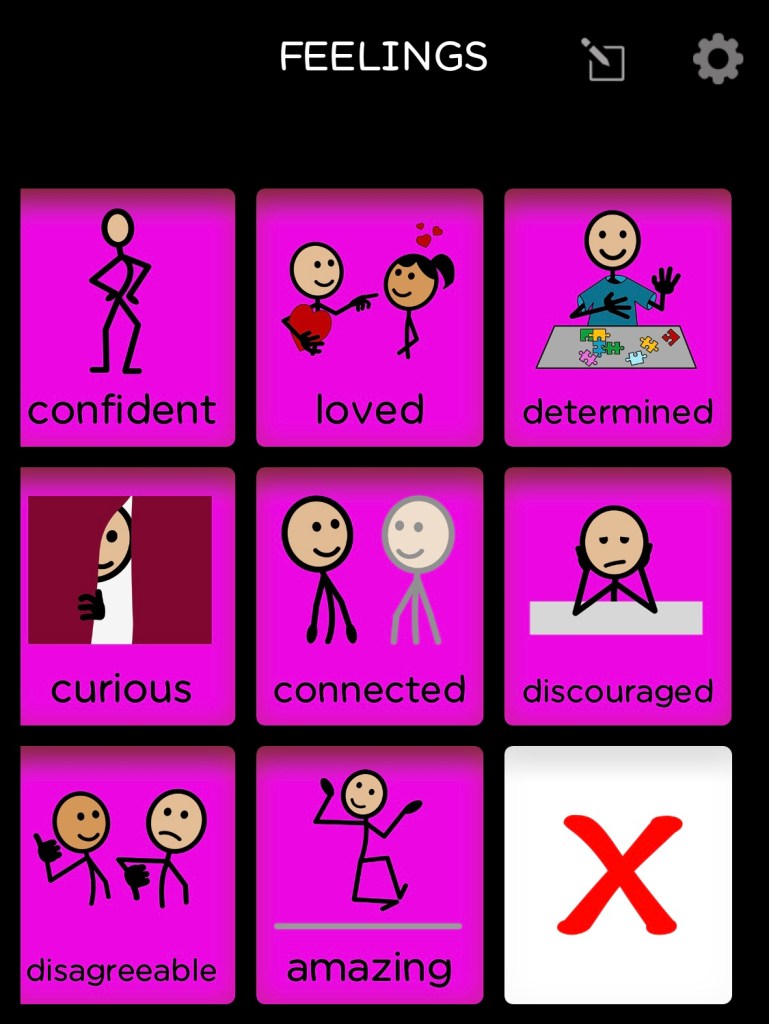Tap the edit icon beside the gear
The width and height of the screenshot is (769, 1024).
[603, 59]
